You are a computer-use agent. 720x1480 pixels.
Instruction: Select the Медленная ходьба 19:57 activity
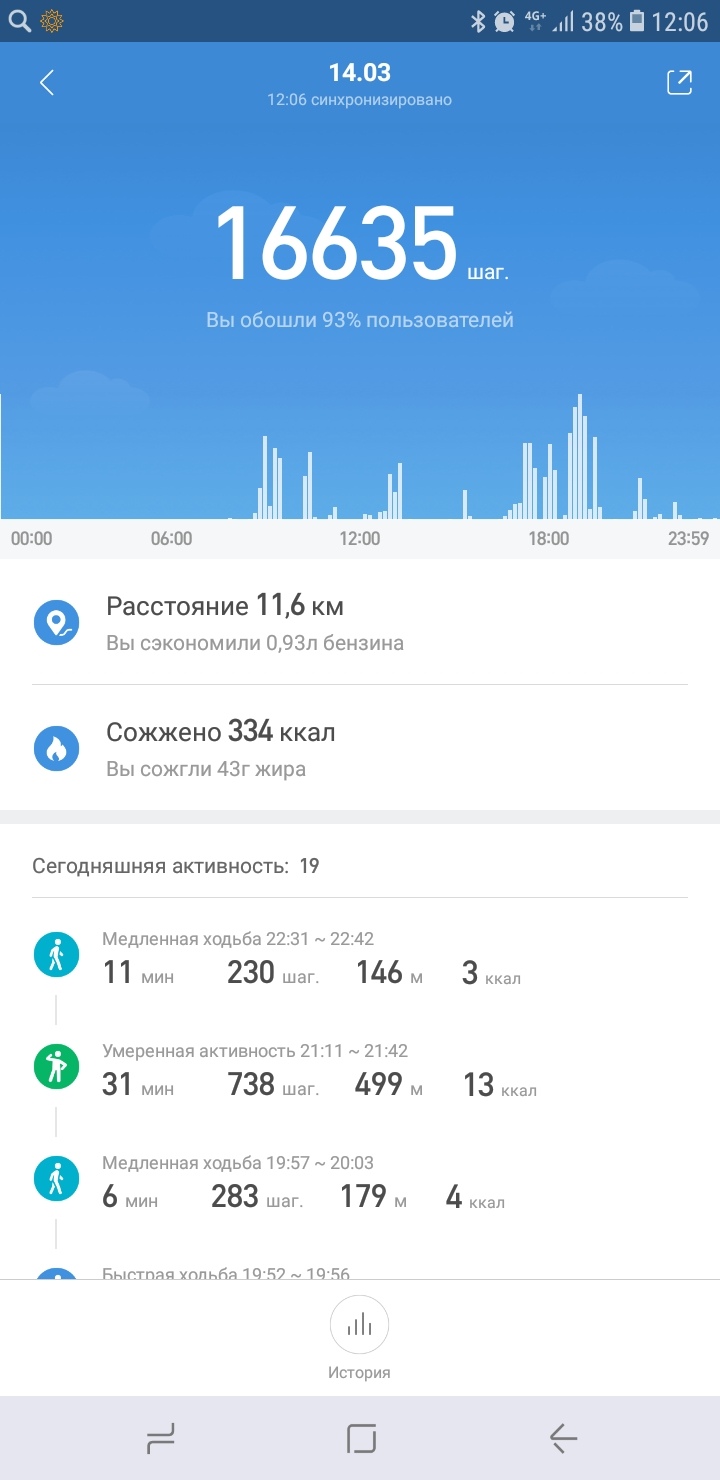coord(360,1182)
